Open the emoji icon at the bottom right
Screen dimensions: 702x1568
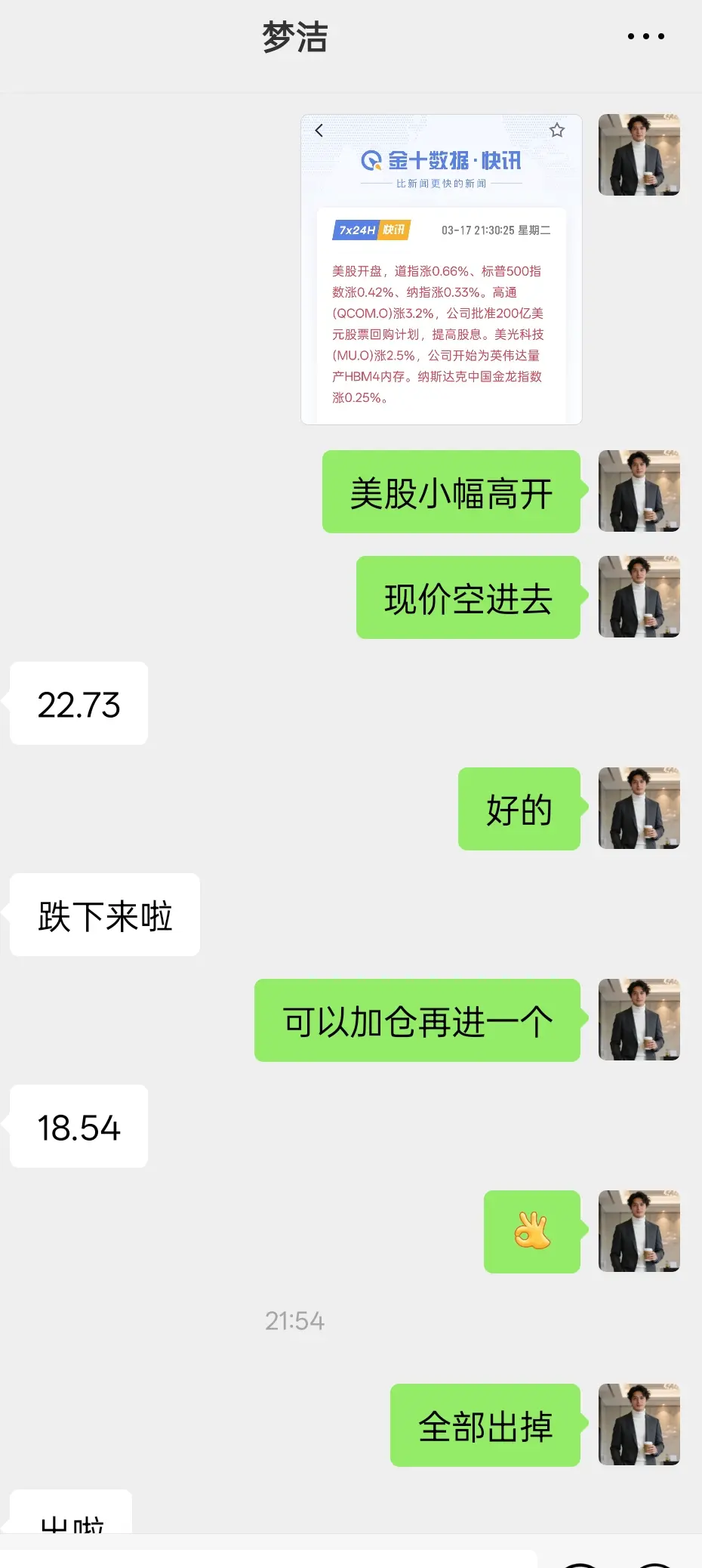[578, 1562]
